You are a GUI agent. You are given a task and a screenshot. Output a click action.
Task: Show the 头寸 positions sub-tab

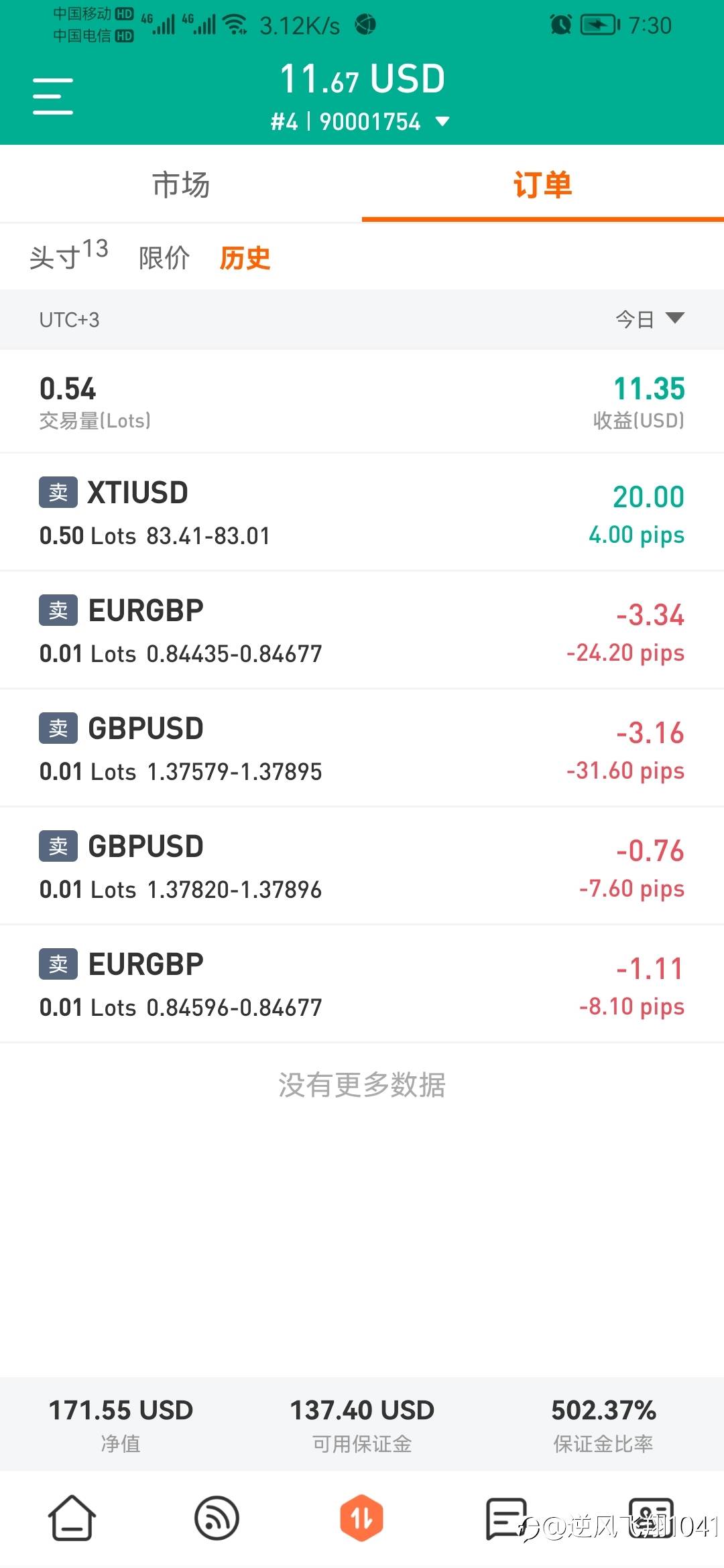68,255
